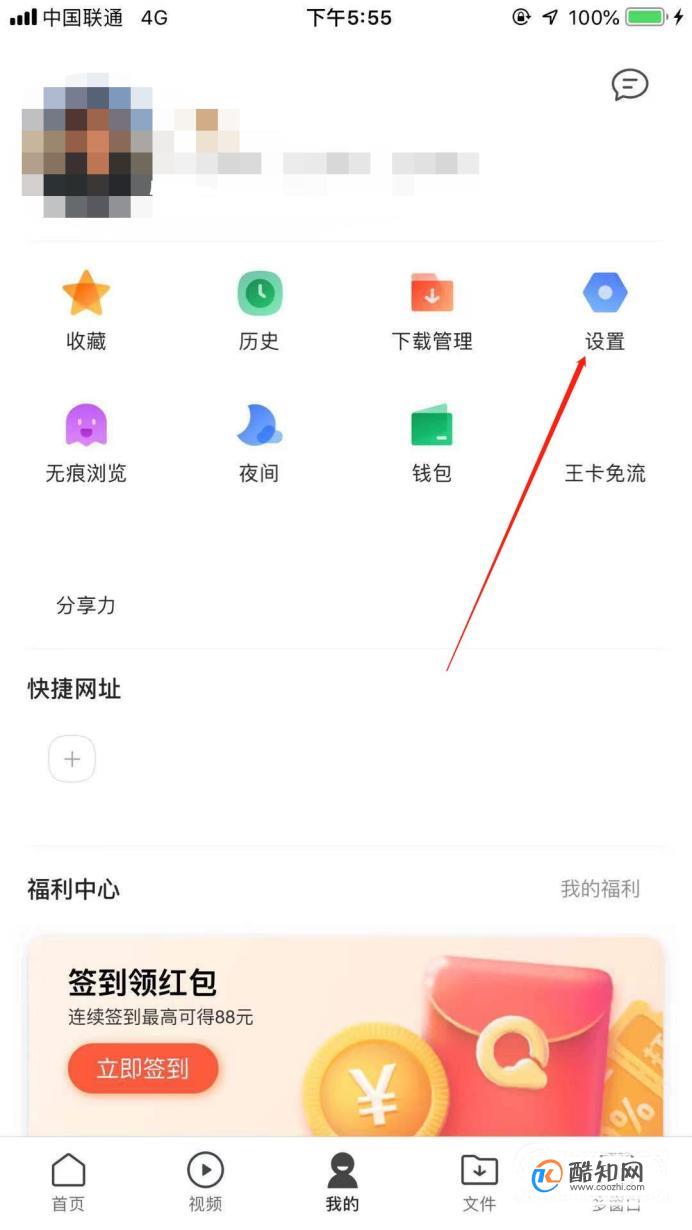Open 分享力
The width and height of the screenshot is (692, 1230).
[x=86, y=604]
